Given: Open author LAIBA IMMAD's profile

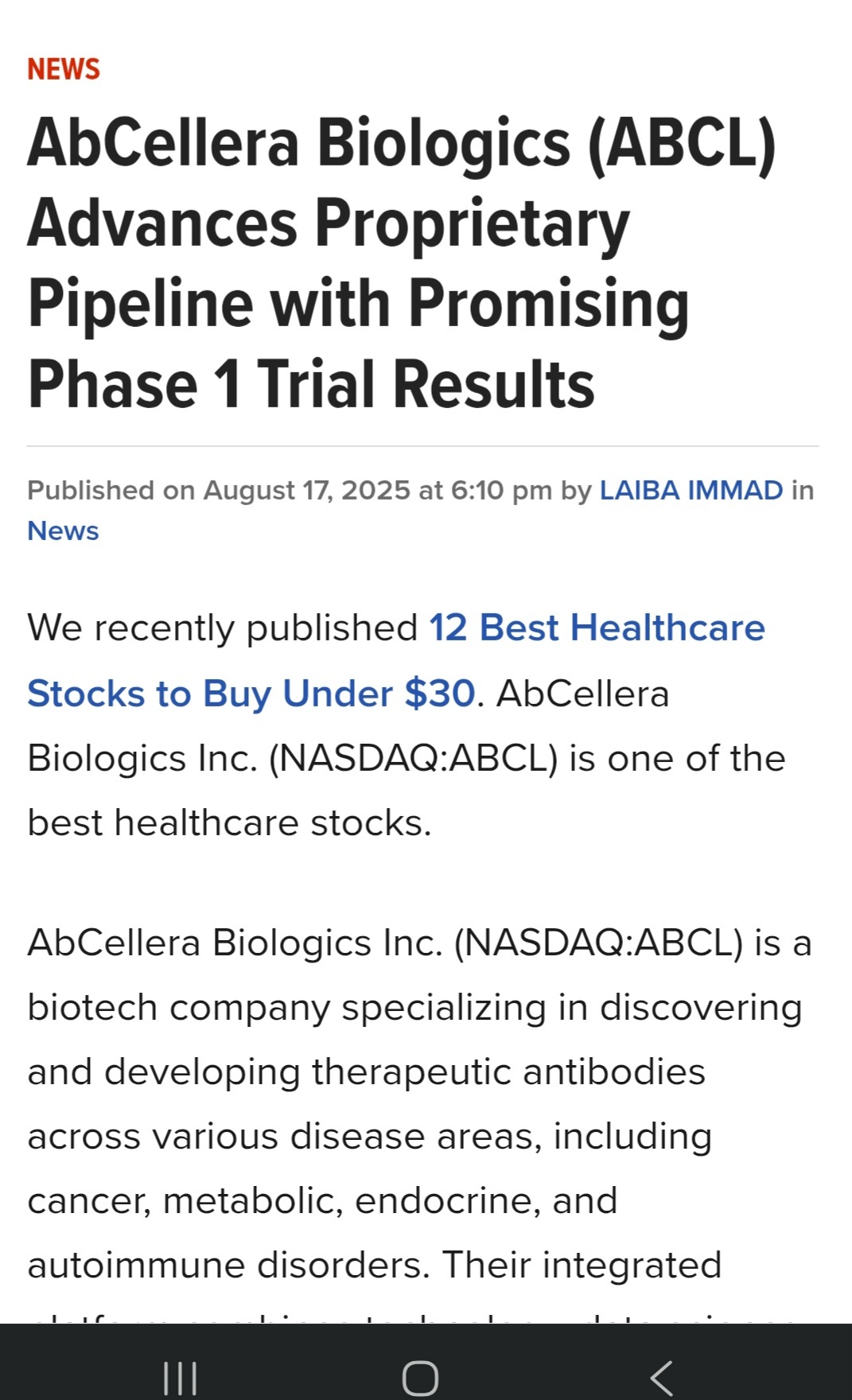Looking at the screenshot, I should (691, 490).
